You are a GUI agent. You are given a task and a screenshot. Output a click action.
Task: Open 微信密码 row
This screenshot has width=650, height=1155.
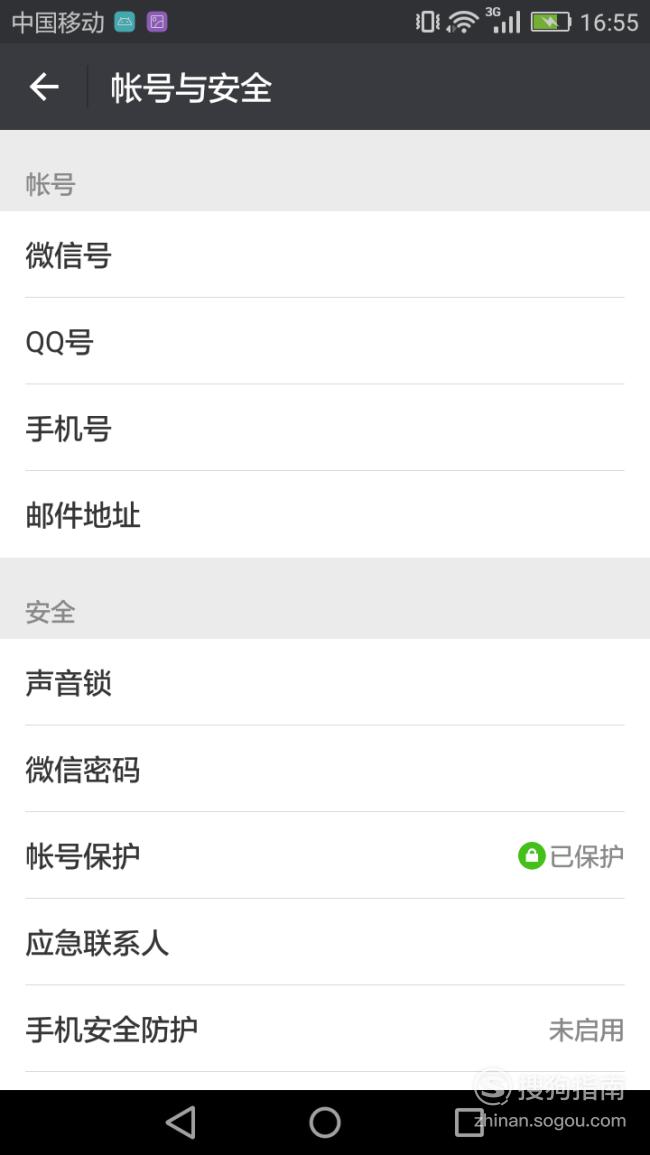(x=325, y=769)
